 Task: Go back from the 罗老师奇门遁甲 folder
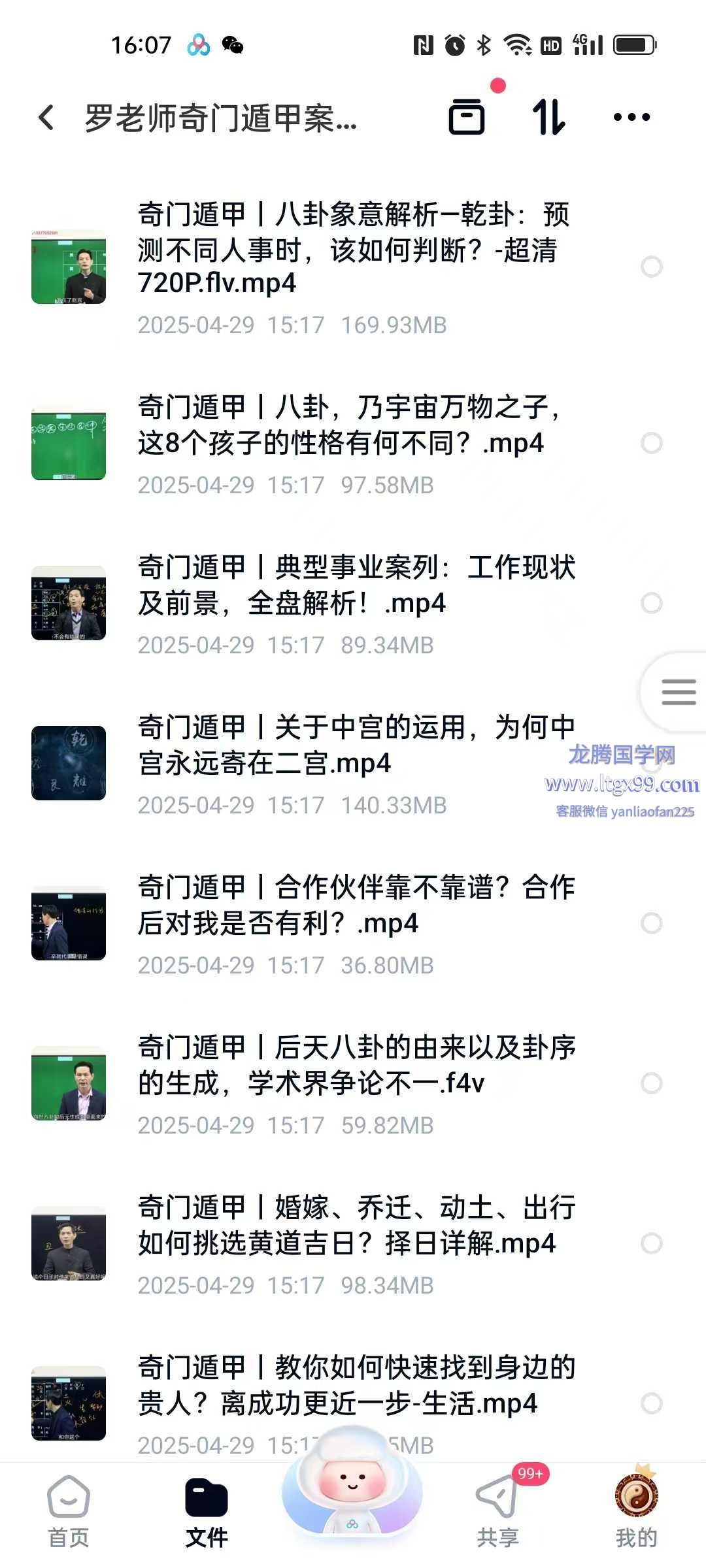point(46,118)
